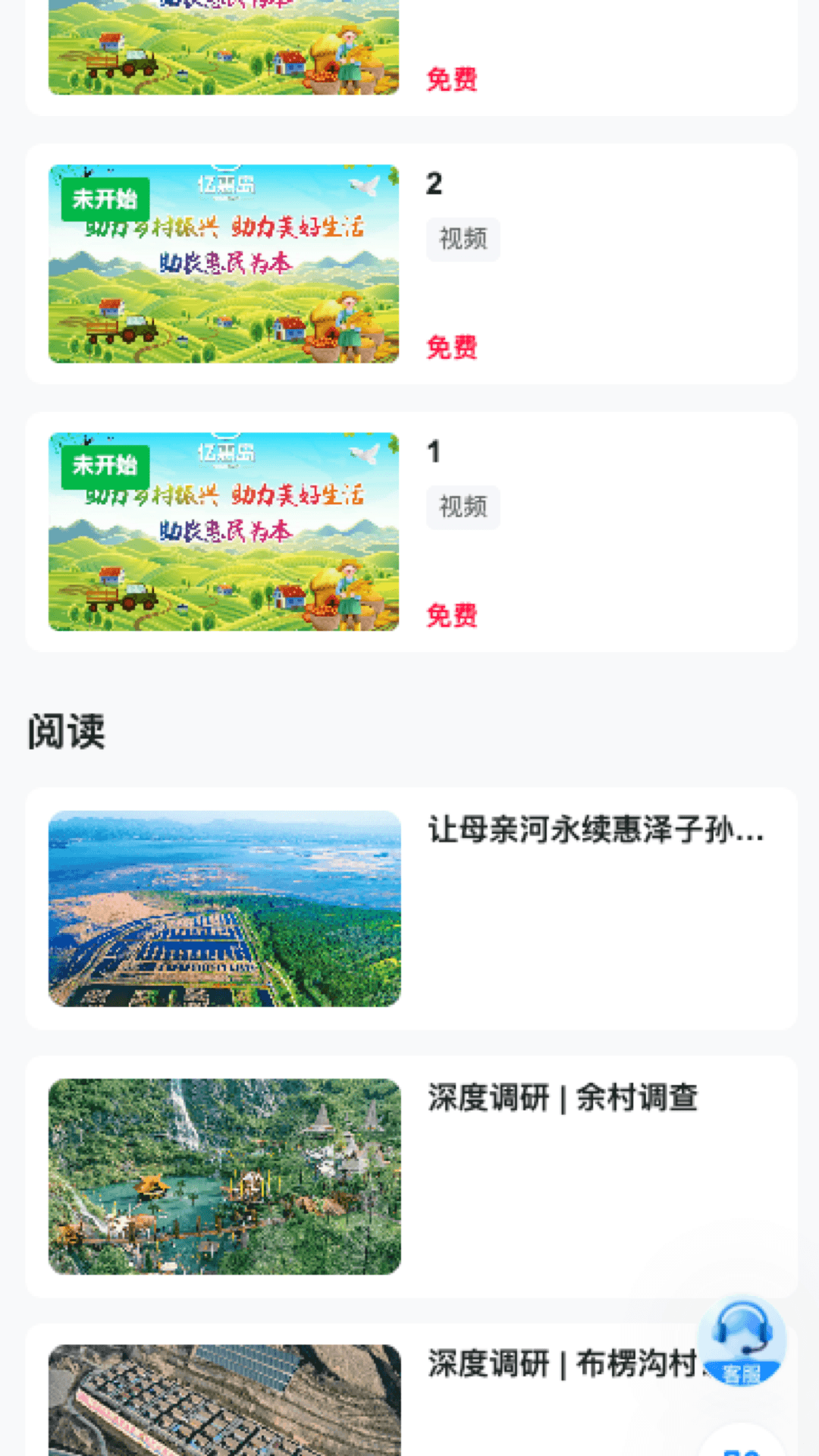Tap the 未开始 badge on course 1
The height and width of the screenshot is (1456, 819).
(x=106, y=467)
